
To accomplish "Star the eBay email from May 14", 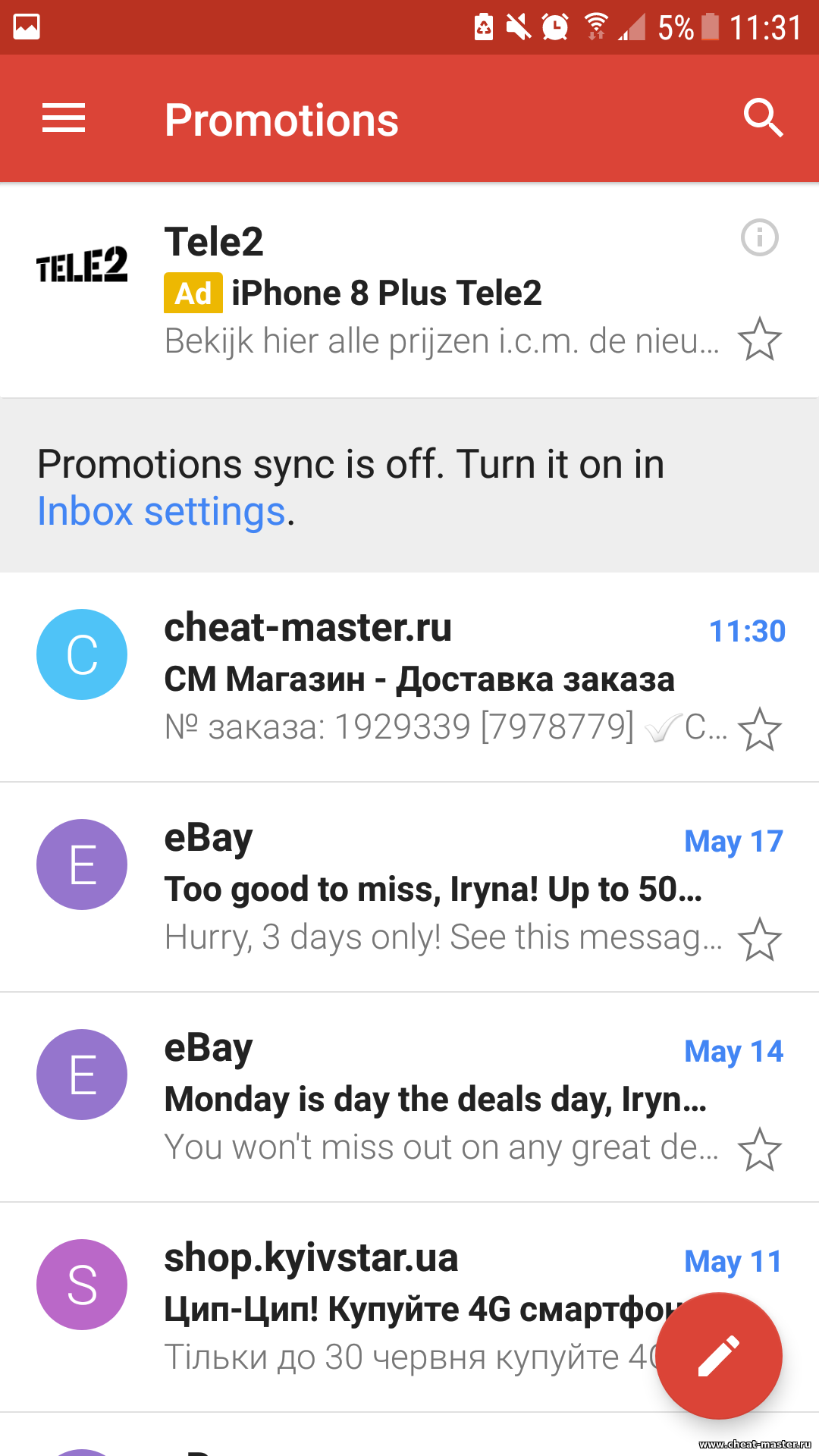I will pyautogui.click(x=759, y=1150).
